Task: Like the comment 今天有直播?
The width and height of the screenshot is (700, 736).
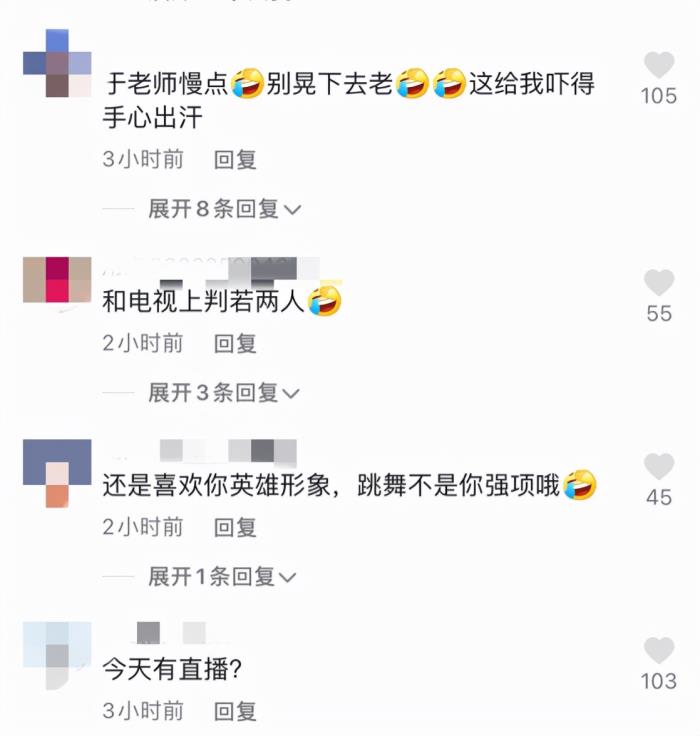Action: click(x=659, y=651)
